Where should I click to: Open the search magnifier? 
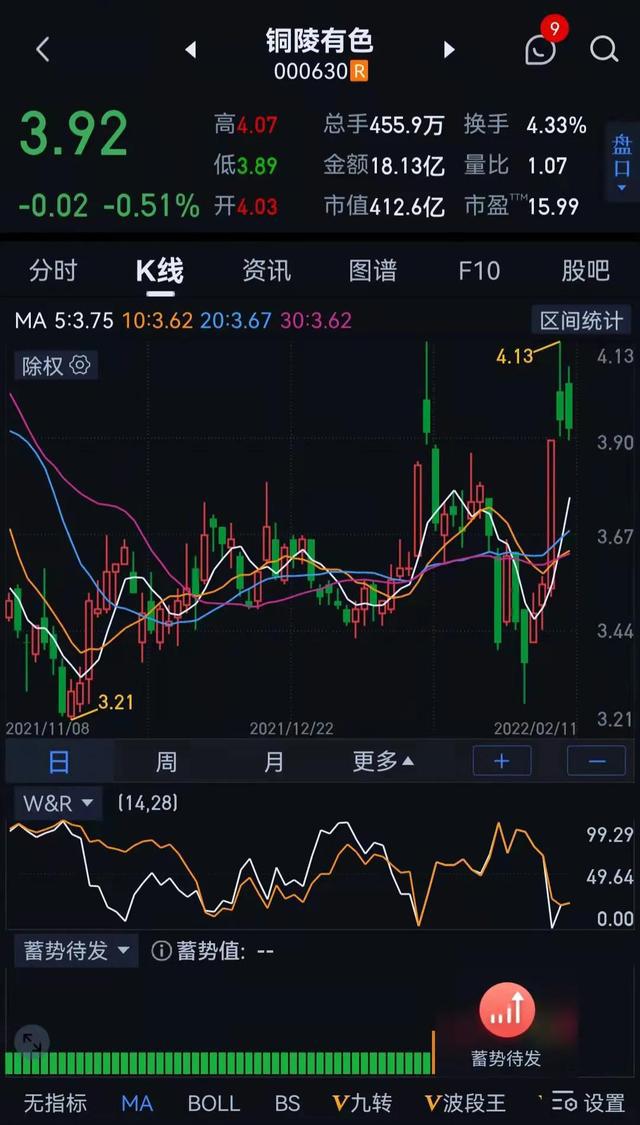click(604, 50)
